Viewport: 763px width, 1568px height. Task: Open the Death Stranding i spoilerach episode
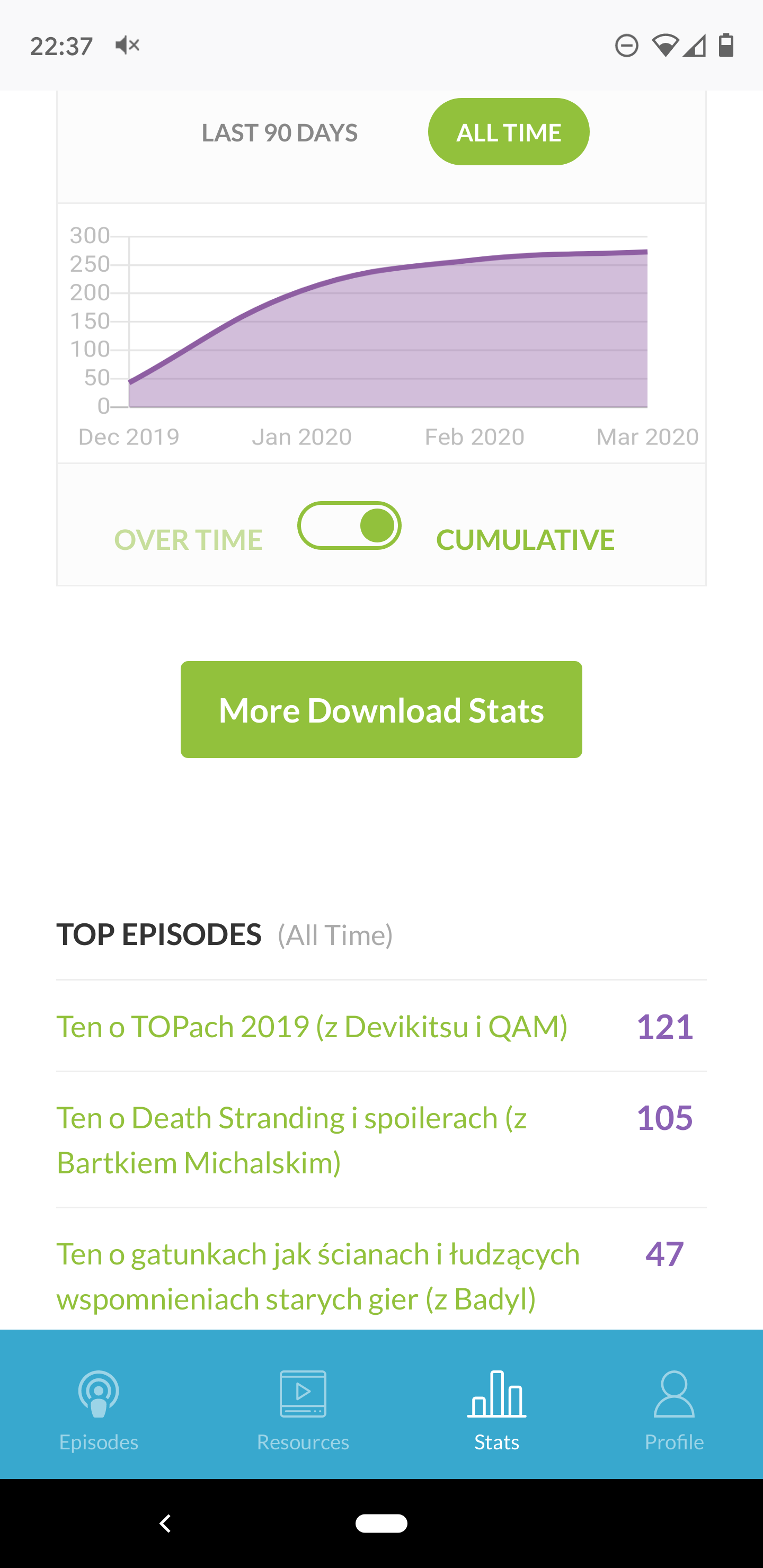[x=291, y=1139]
